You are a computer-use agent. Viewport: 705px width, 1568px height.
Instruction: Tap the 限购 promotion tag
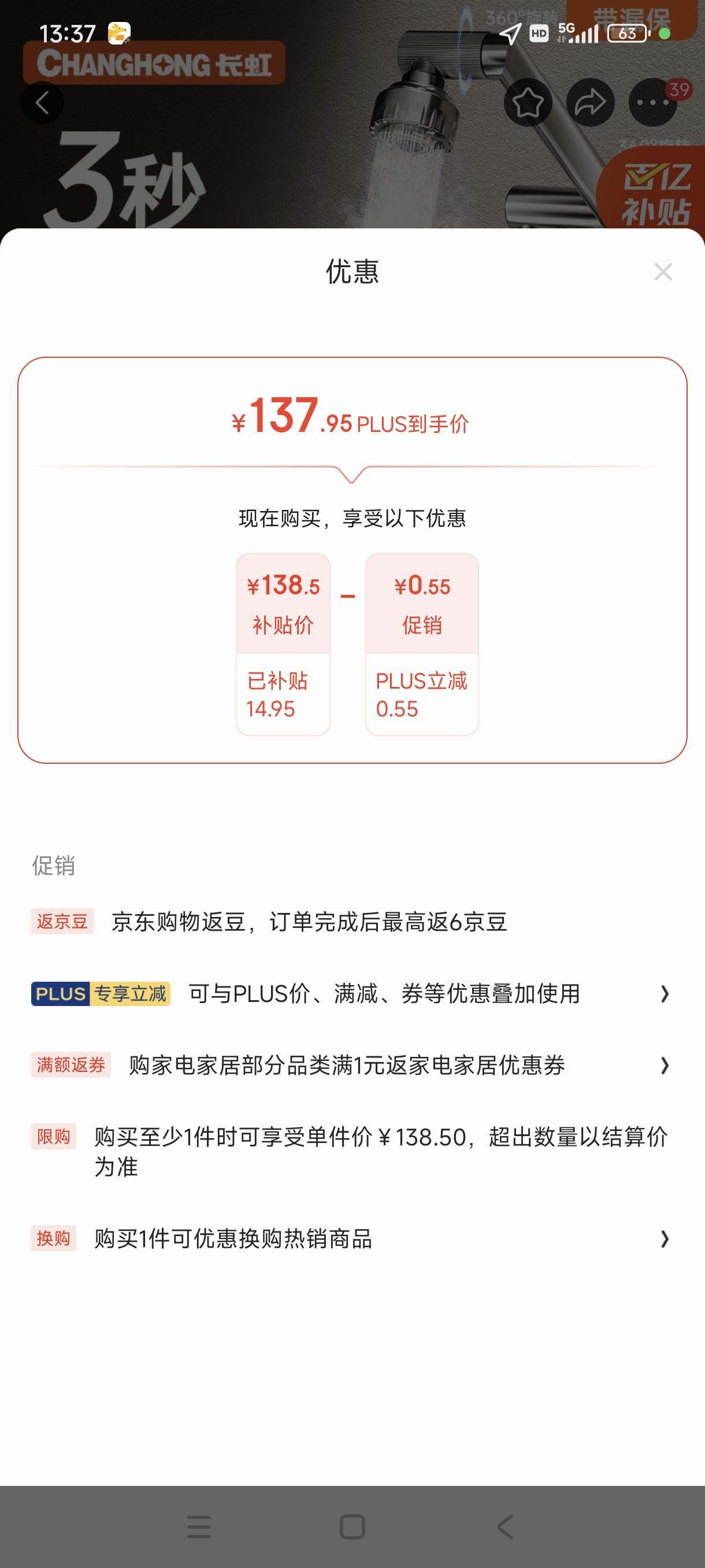(53, 1136)
